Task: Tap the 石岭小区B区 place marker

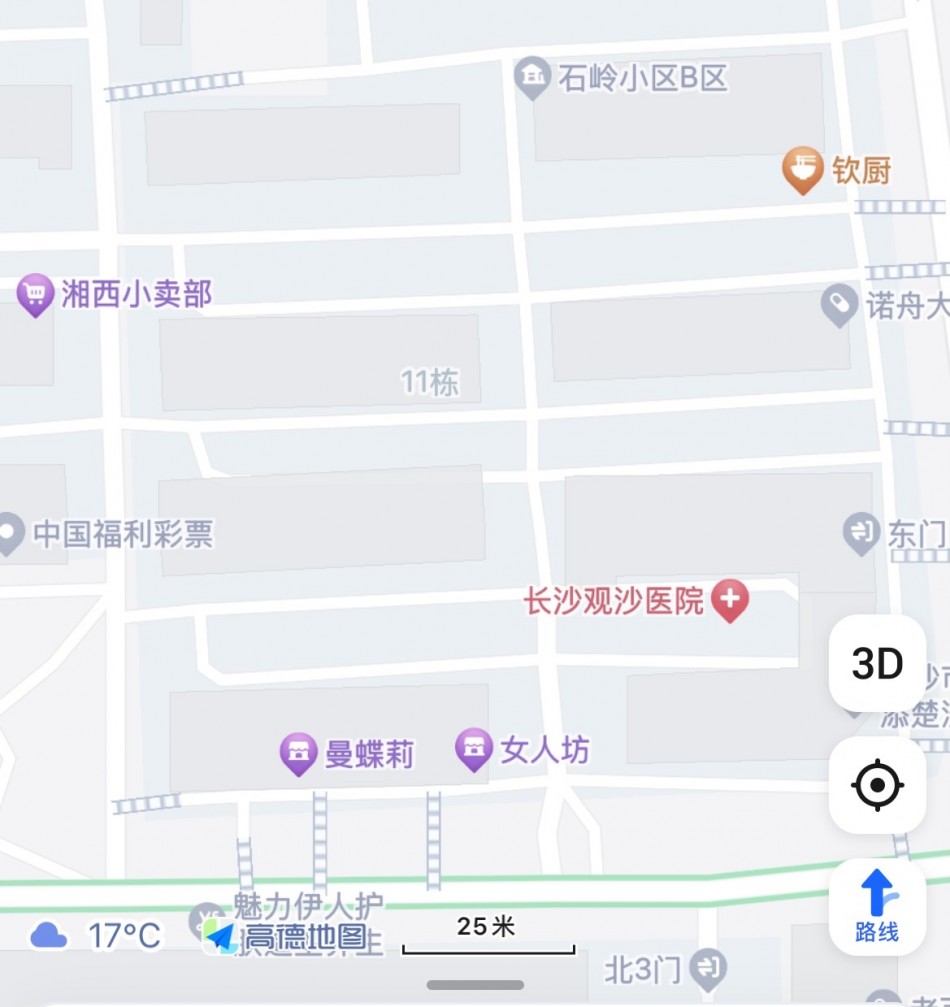Action: [x=533, y=78]
